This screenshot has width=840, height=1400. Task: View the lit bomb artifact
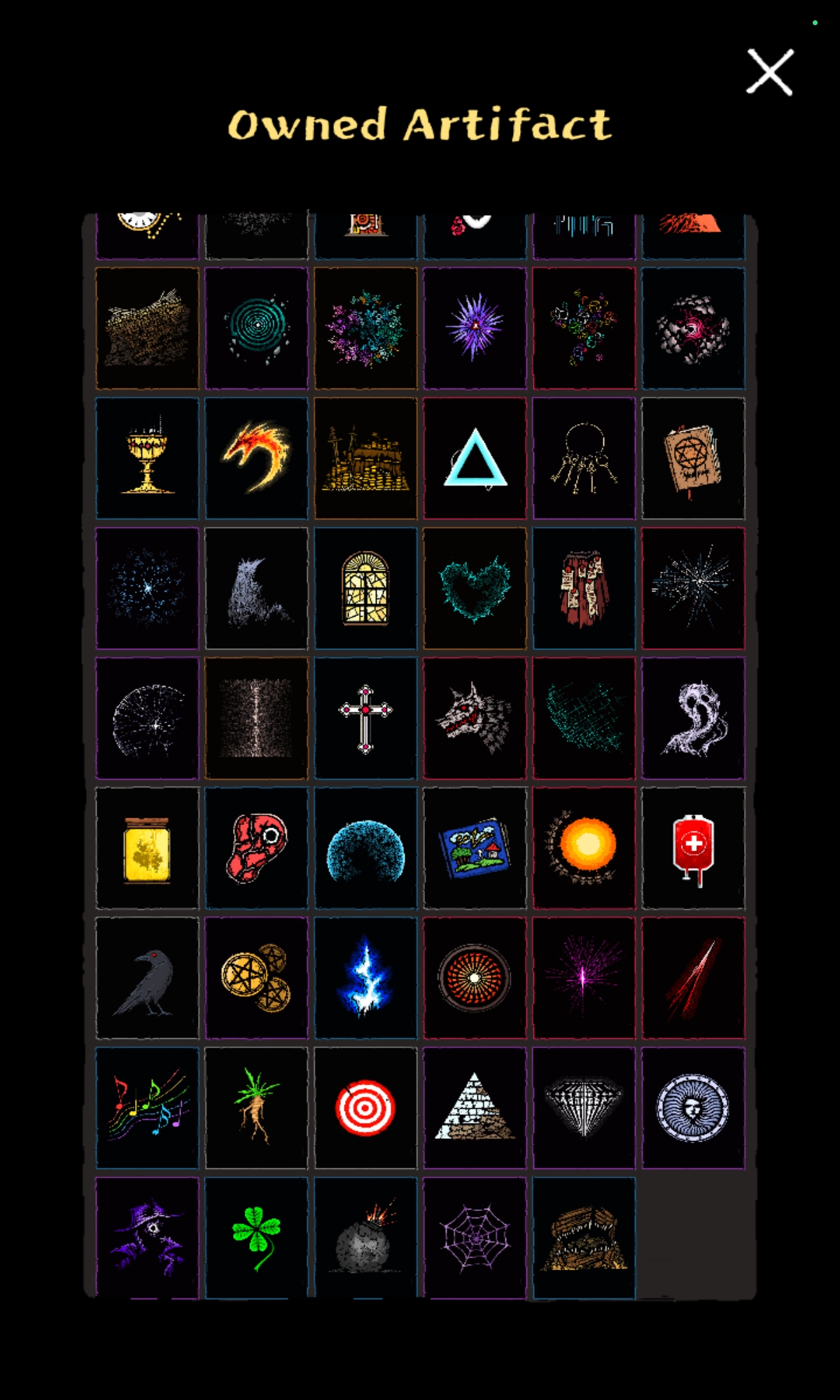[365, 1238]
